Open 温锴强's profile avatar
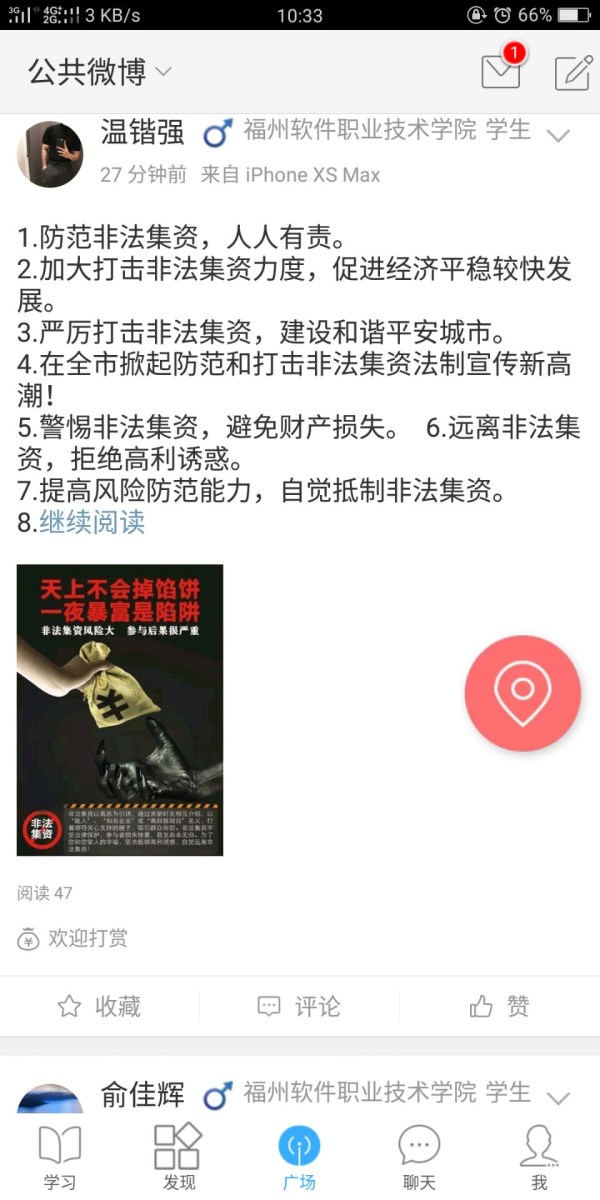Viewport: 600px width, 1200px height. pyautogui.click(x=50, y=154)
